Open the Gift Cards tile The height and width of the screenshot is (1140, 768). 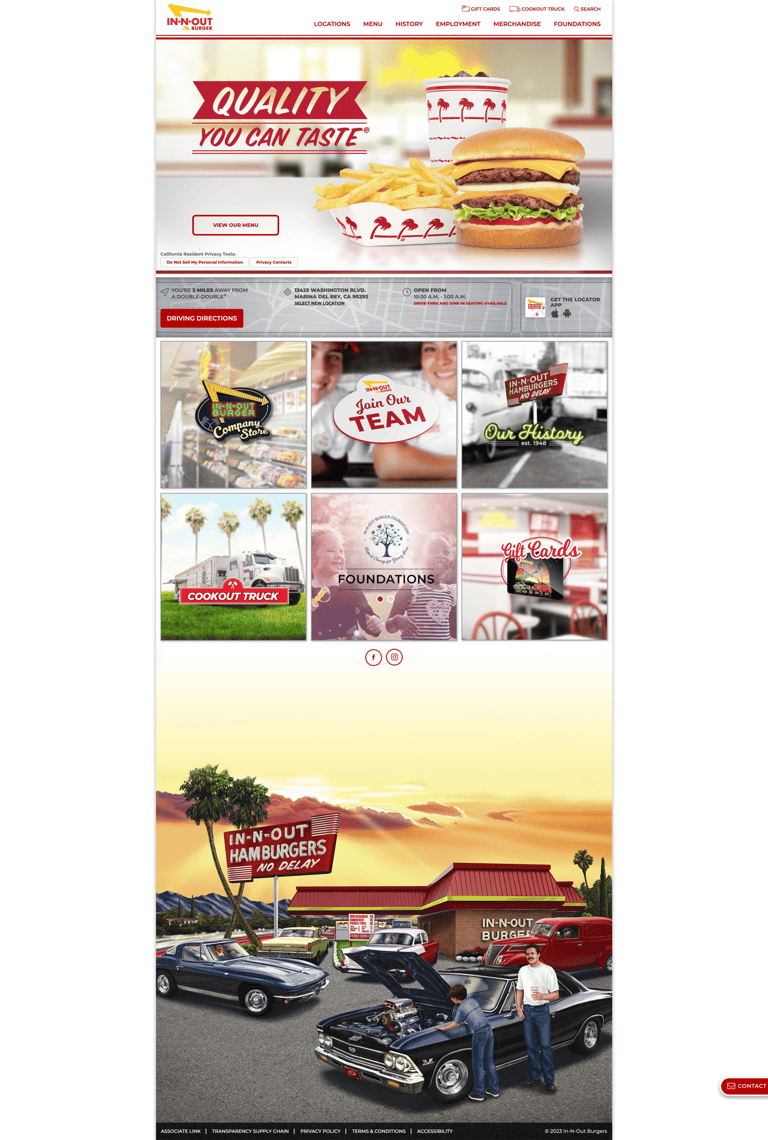coord(534,566)
